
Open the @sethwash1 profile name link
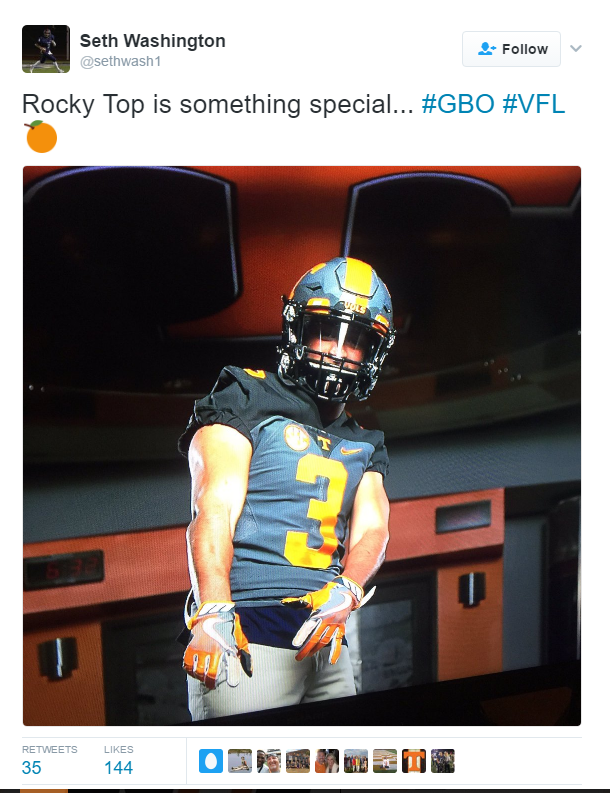coord(120,61)
